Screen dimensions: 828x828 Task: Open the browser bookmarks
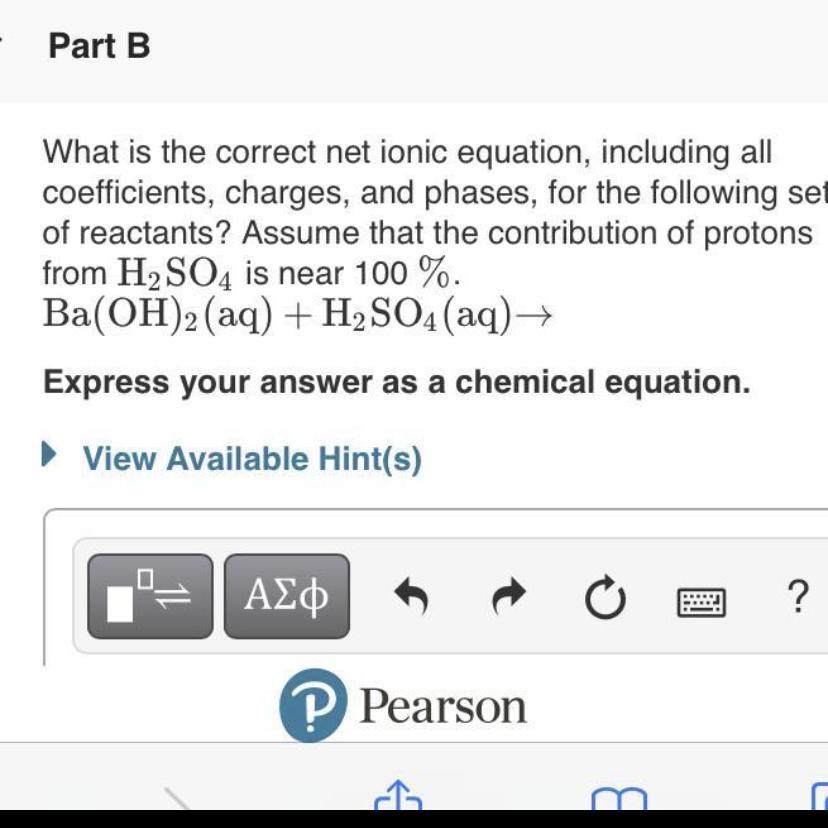[620, 799]
